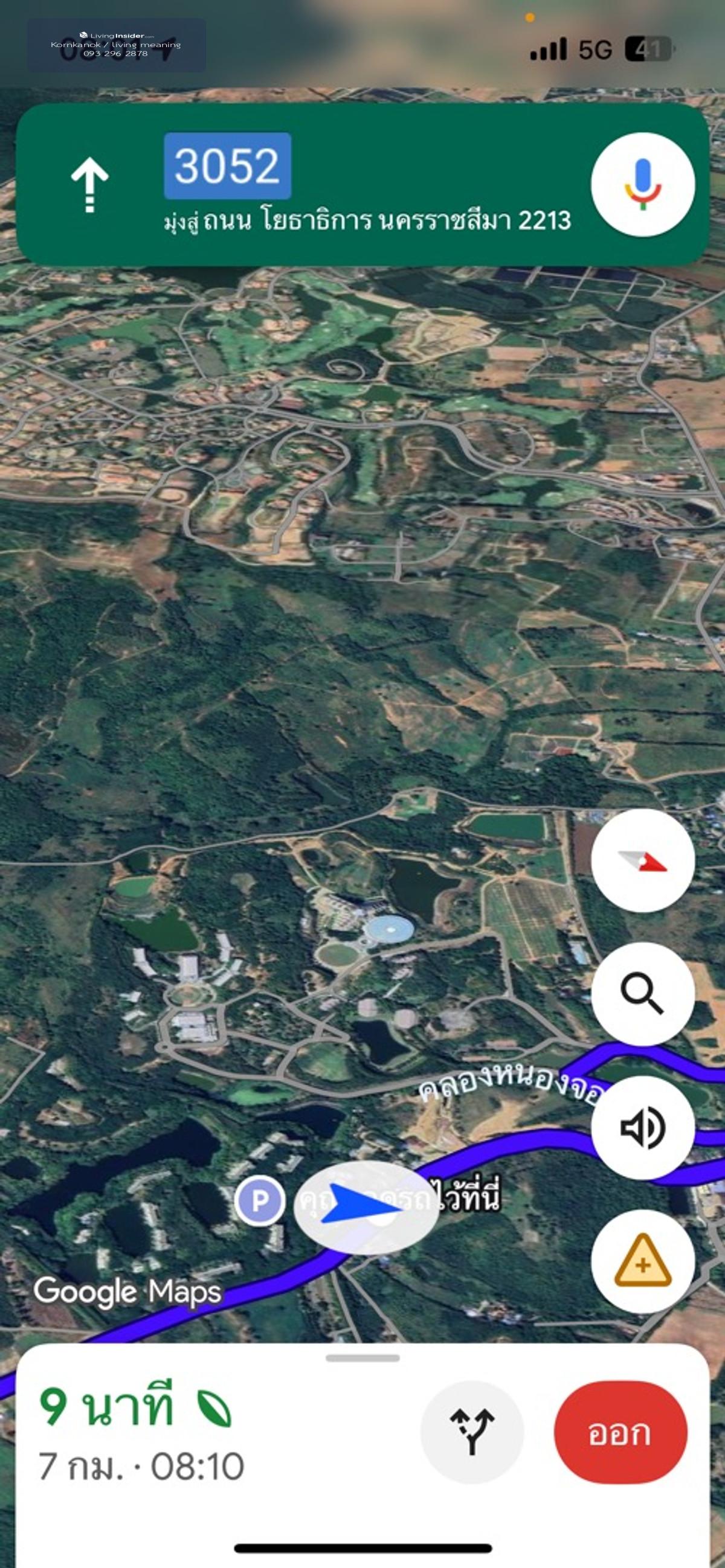Tap the compass to reorient map

point(642,860)
